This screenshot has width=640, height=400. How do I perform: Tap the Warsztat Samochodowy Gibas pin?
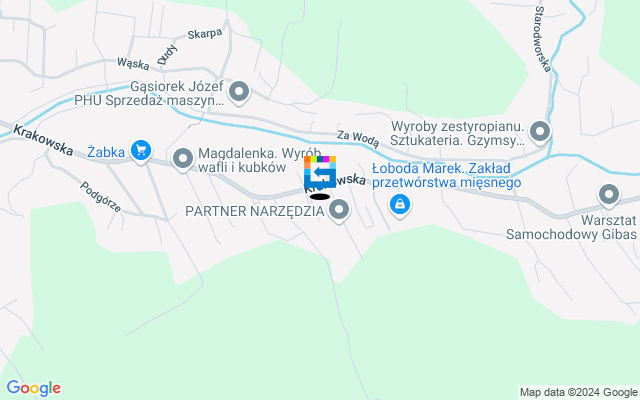point(609,195)
